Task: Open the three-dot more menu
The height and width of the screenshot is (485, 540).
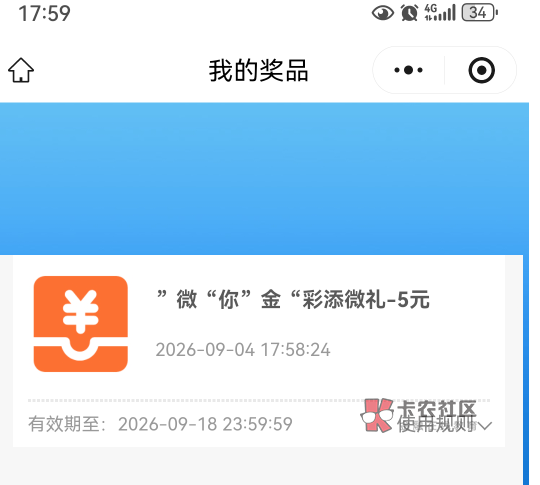Action: tap(408, 70)
